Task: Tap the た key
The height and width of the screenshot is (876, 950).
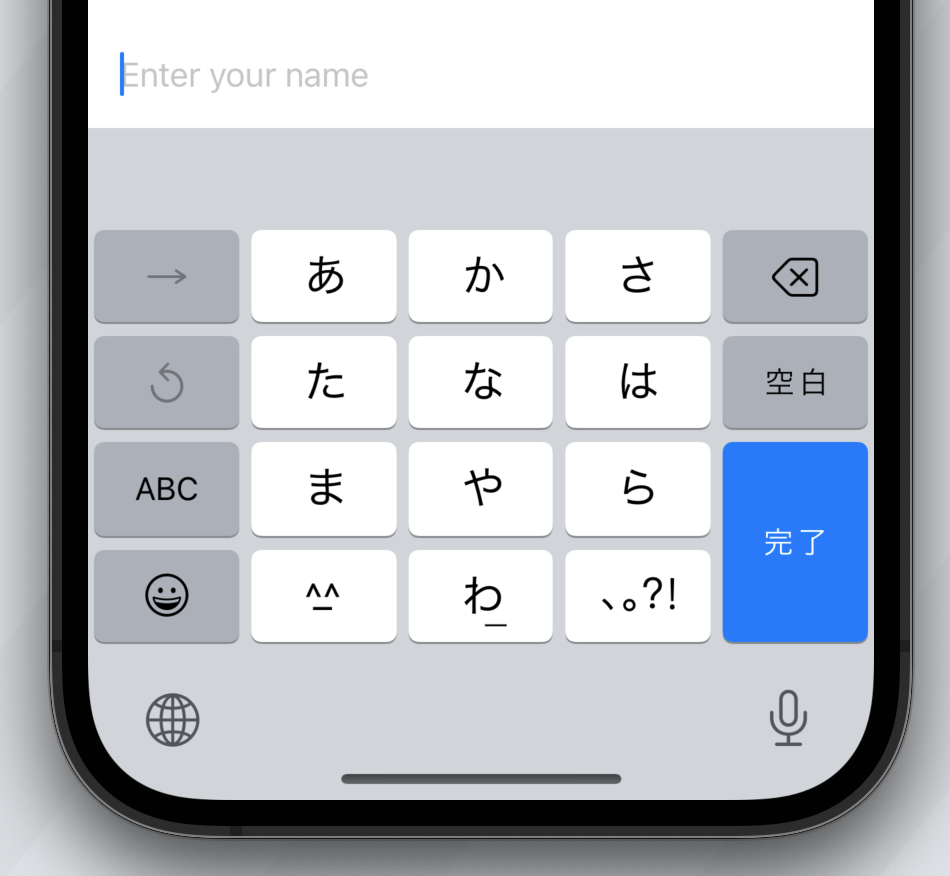Action: pyautogui.click(x=324, y=382)
